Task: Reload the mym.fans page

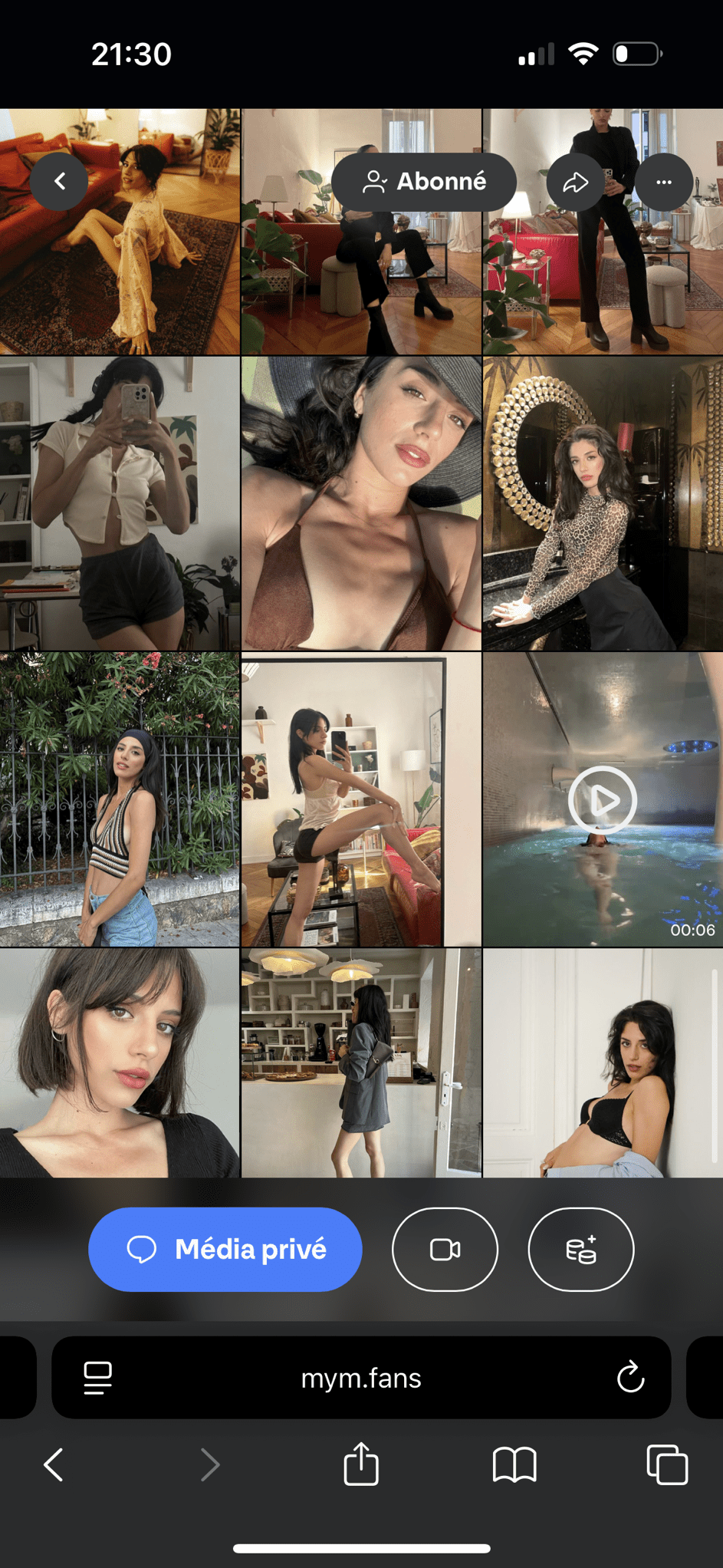Action: pyautogui.click(x=630, y=1377)
